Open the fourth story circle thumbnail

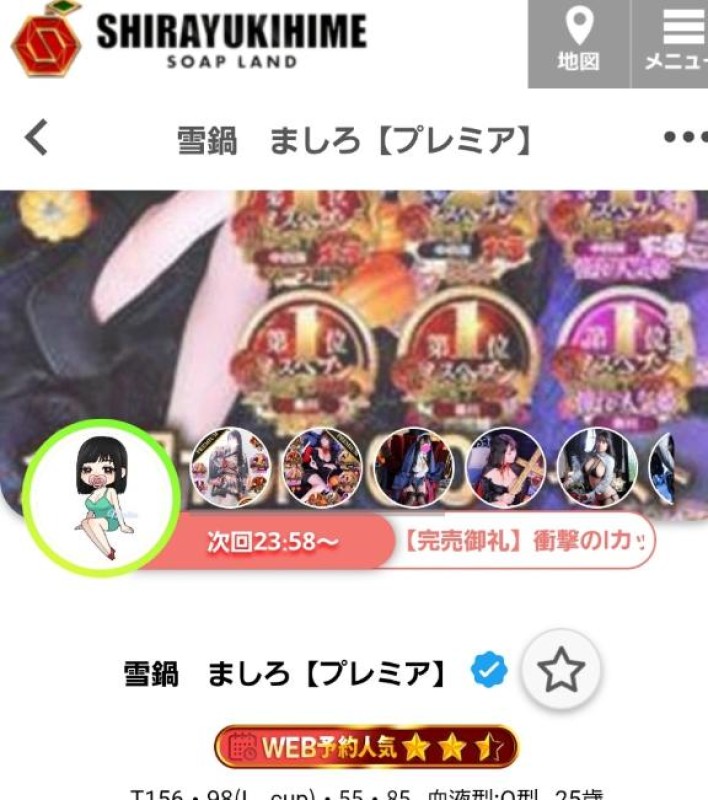(x=506, y=467)
